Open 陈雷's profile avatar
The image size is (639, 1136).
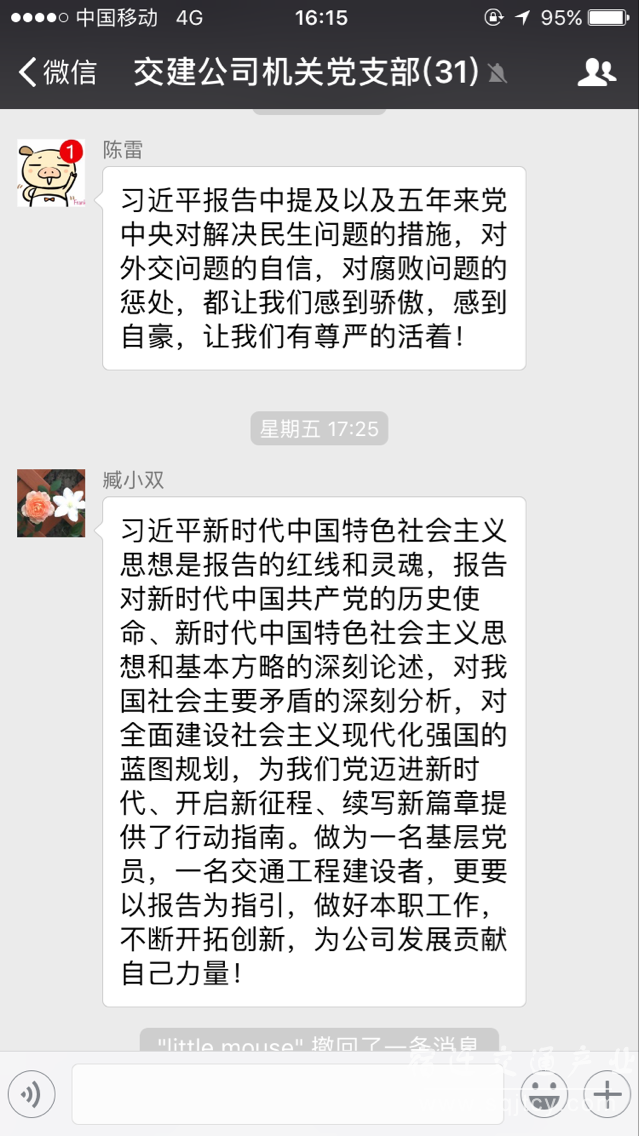tap(51, 173)
